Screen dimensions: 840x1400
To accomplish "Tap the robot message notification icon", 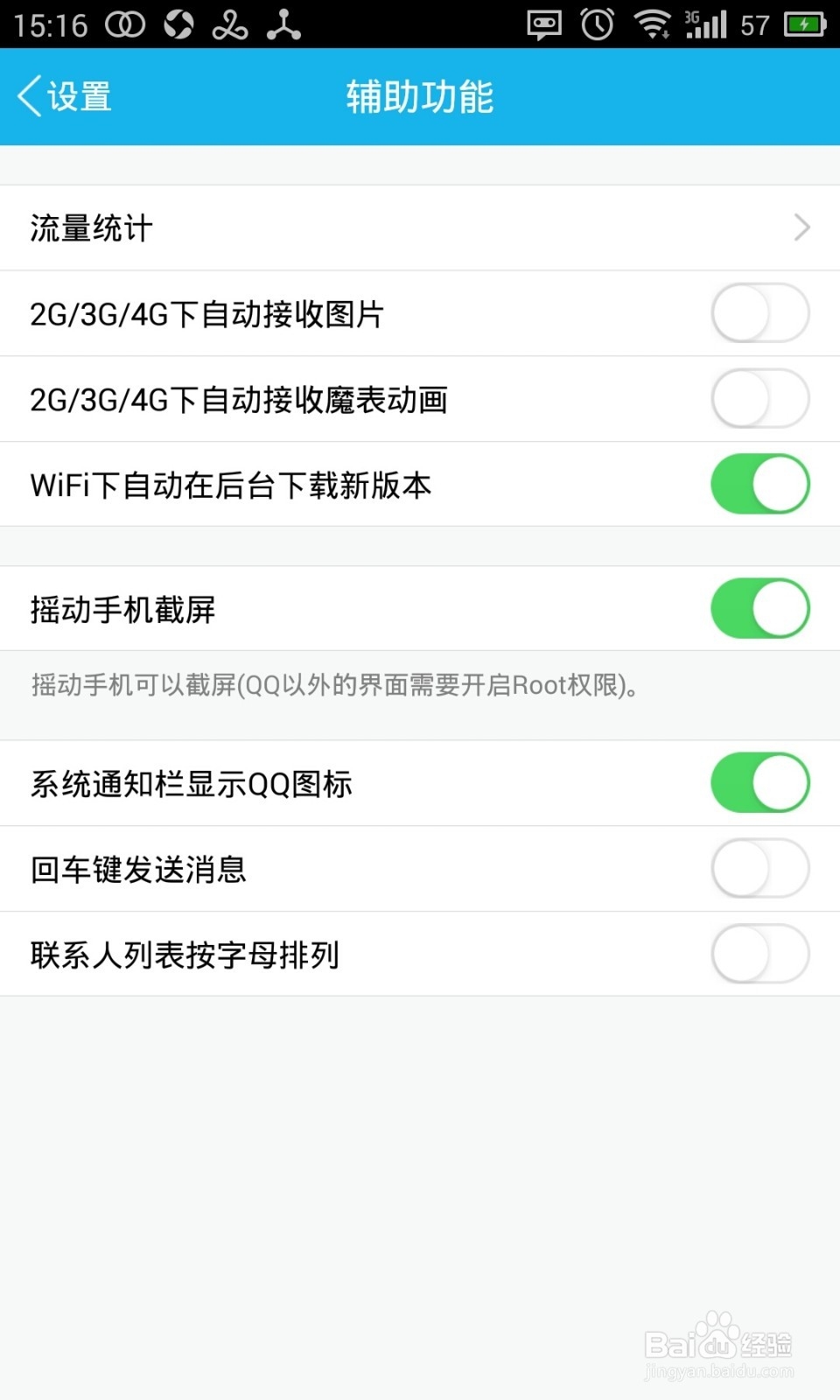I will click(544, 25).
